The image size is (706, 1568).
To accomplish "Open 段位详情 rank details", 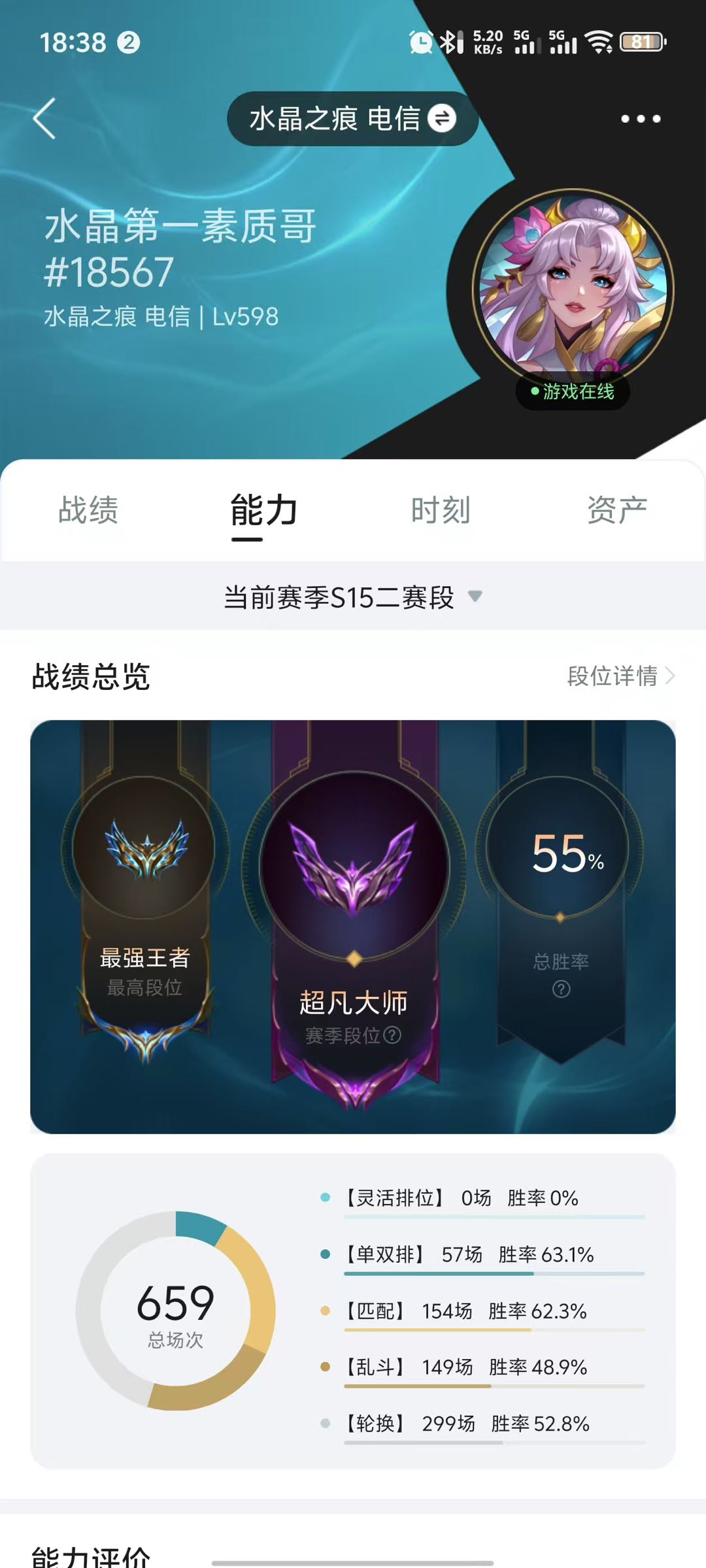I will pos(621,676).
